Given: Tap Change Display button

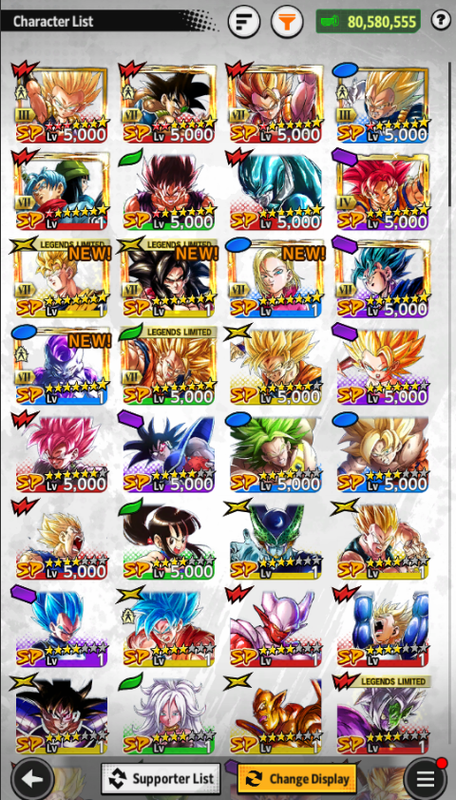Looking at the screenshot, I should pyautogui.click(x=297, y=779).
